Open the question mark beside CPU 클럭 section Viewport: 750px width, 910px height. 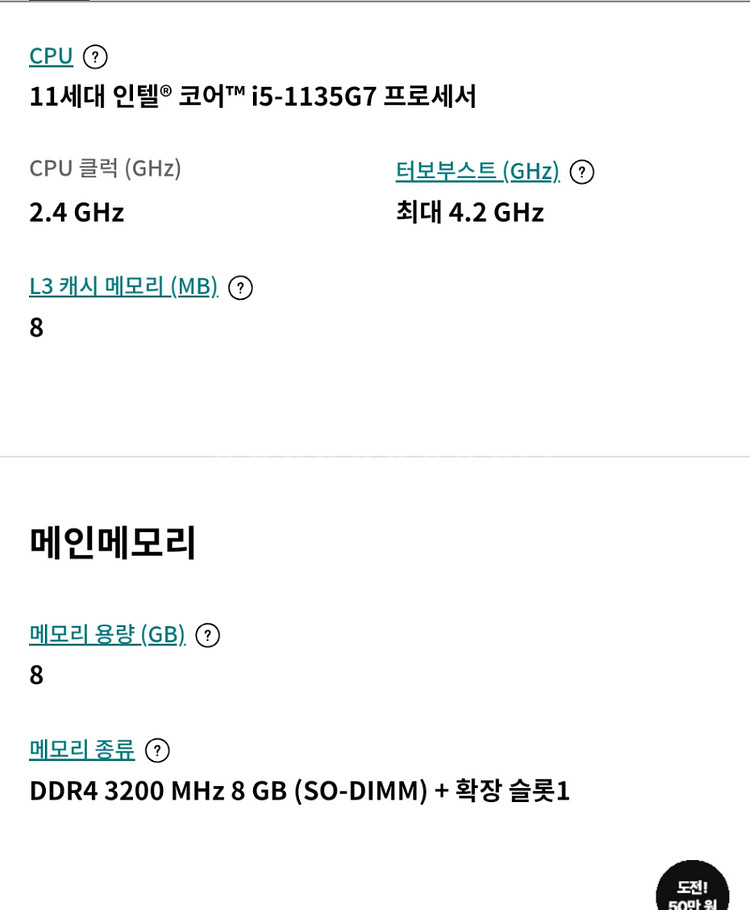coord(583,171)
